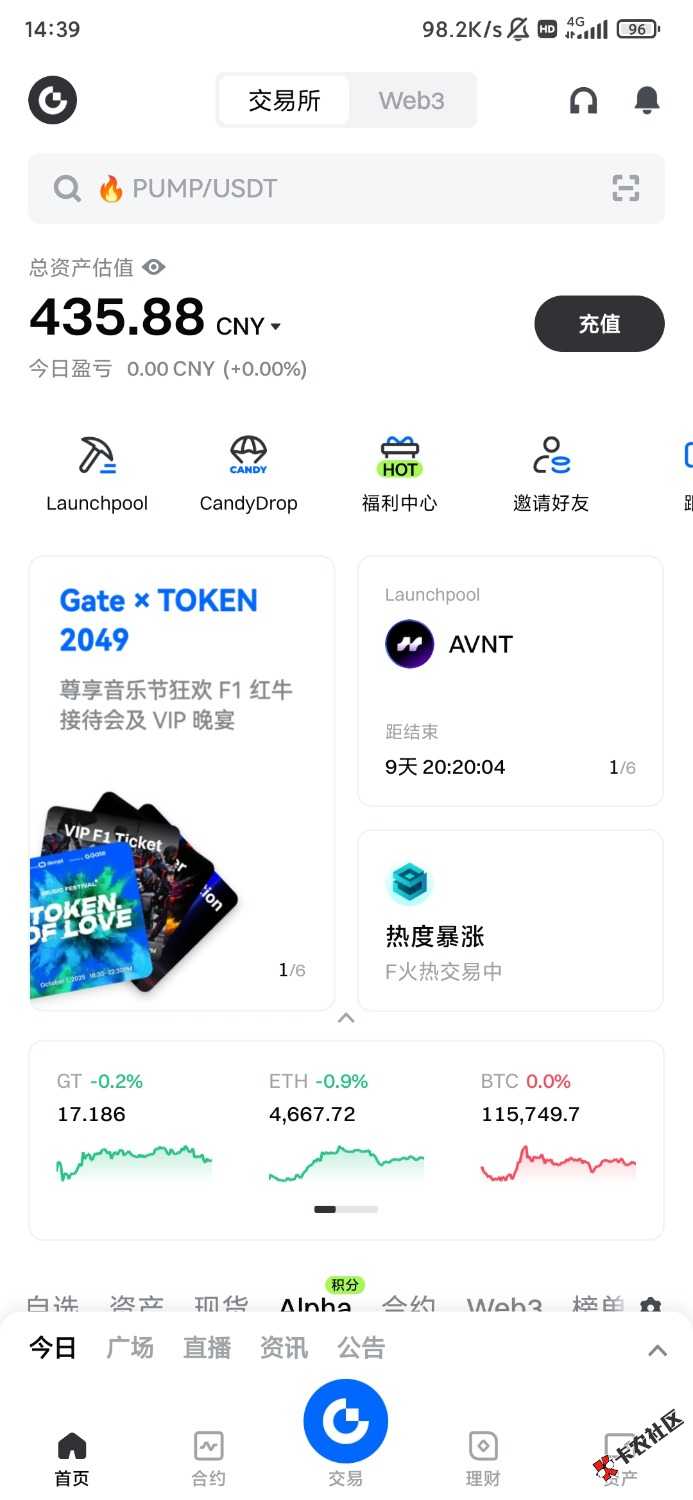Open Launchpool shortcut

[97, 475]
